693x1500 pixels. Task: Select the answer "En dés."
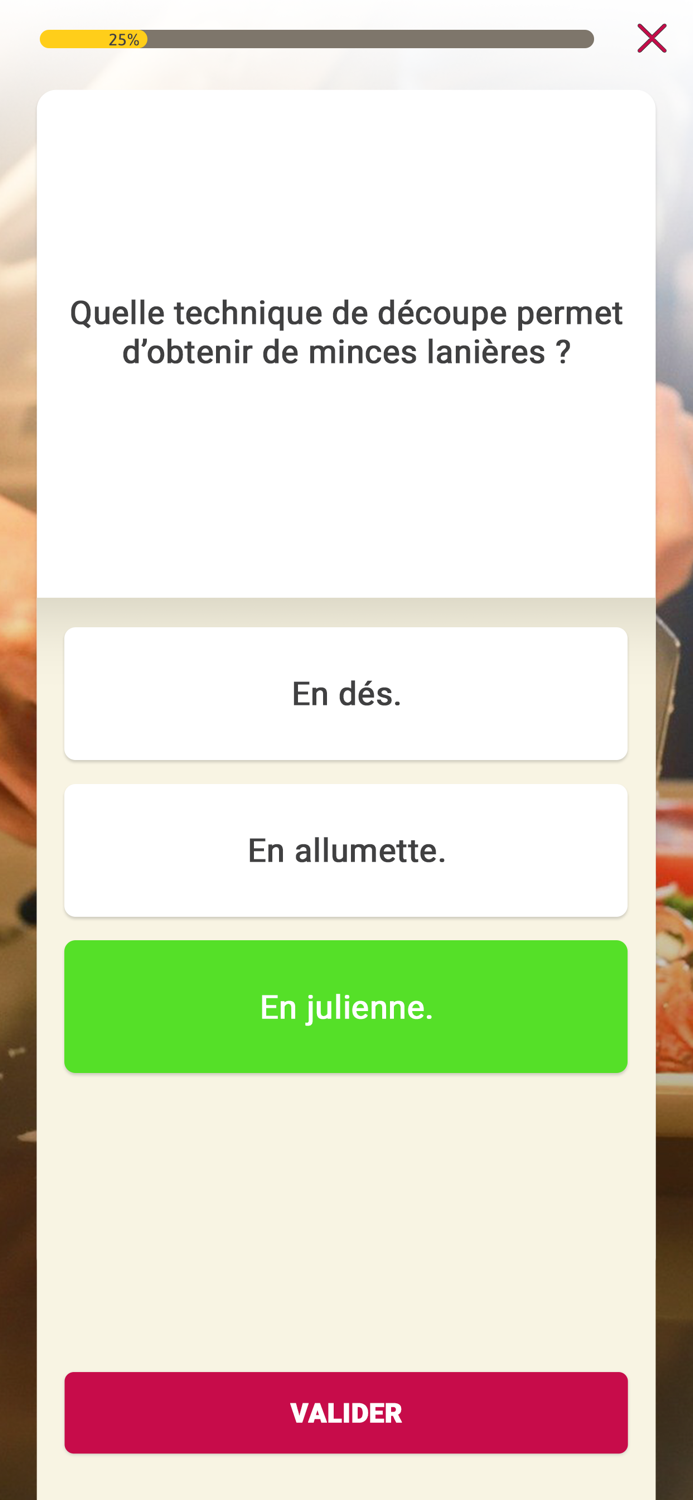[346, 693]
